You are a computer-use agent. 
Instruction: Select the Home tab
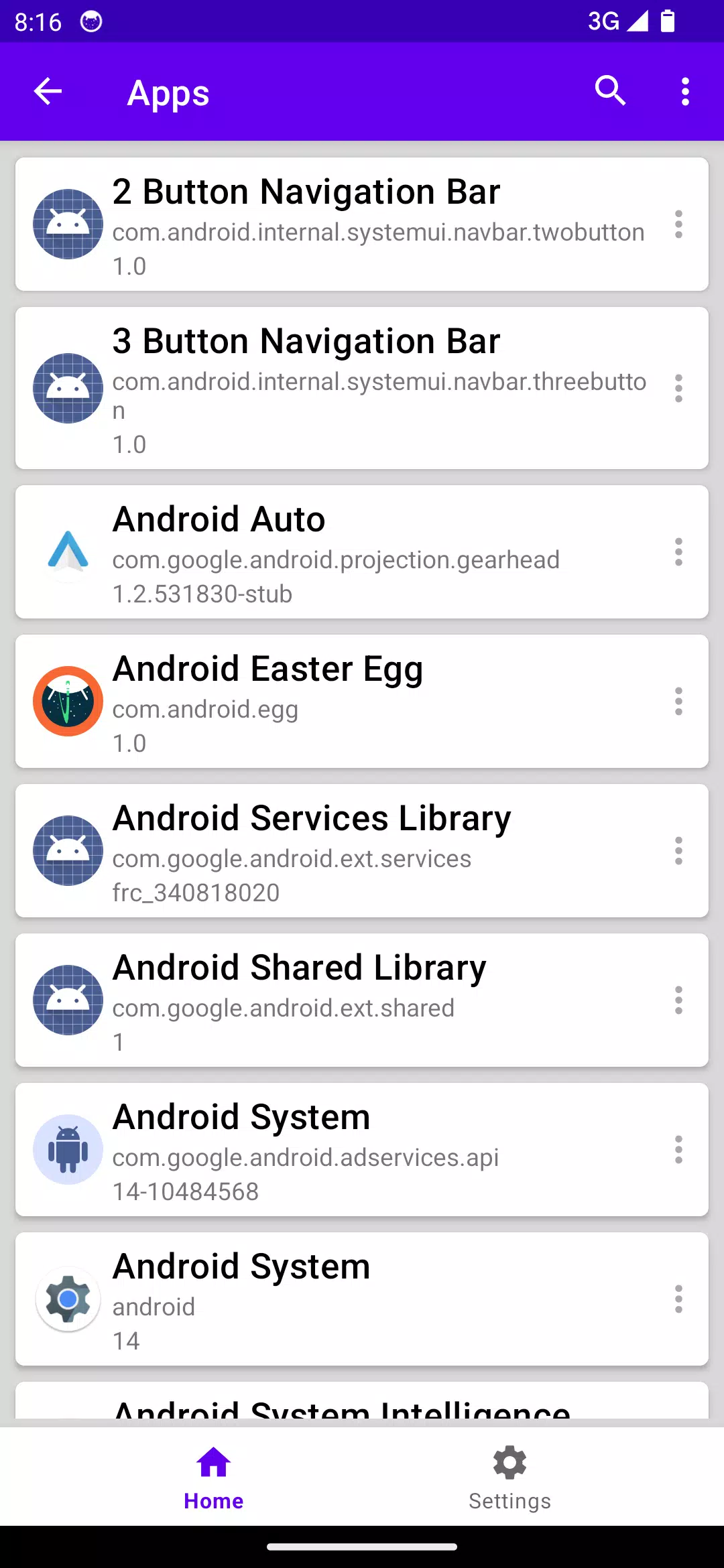click(214, 1478)
